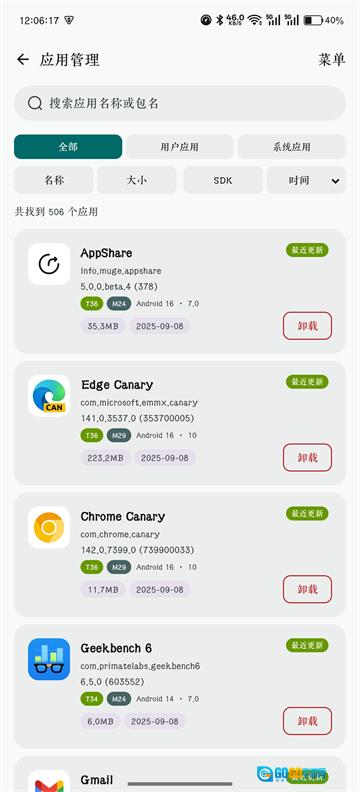This screenshot has width=360, height=792.
Task: Open the 菜单 option at top right
Action: pos(332,60)
